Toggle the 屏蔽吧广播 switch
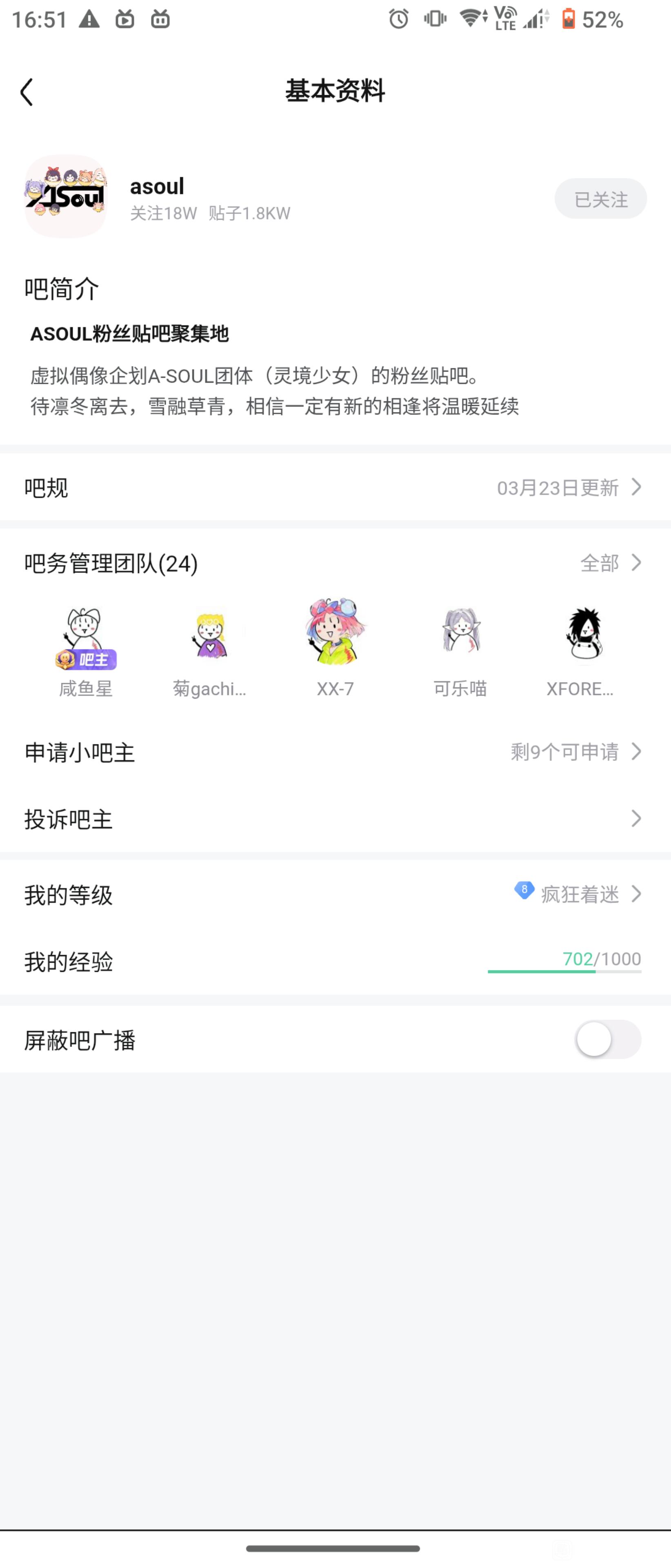This screenshot has height=1568, width=671. tap(608, 1040)
